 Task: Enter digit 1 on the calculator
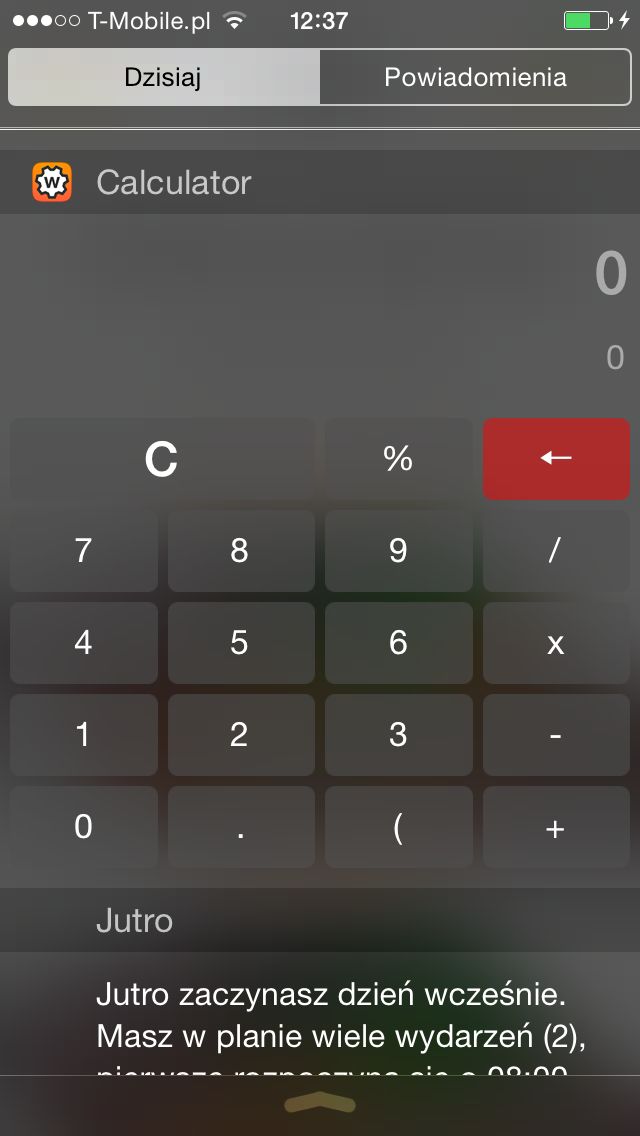(x=83, y=735)
